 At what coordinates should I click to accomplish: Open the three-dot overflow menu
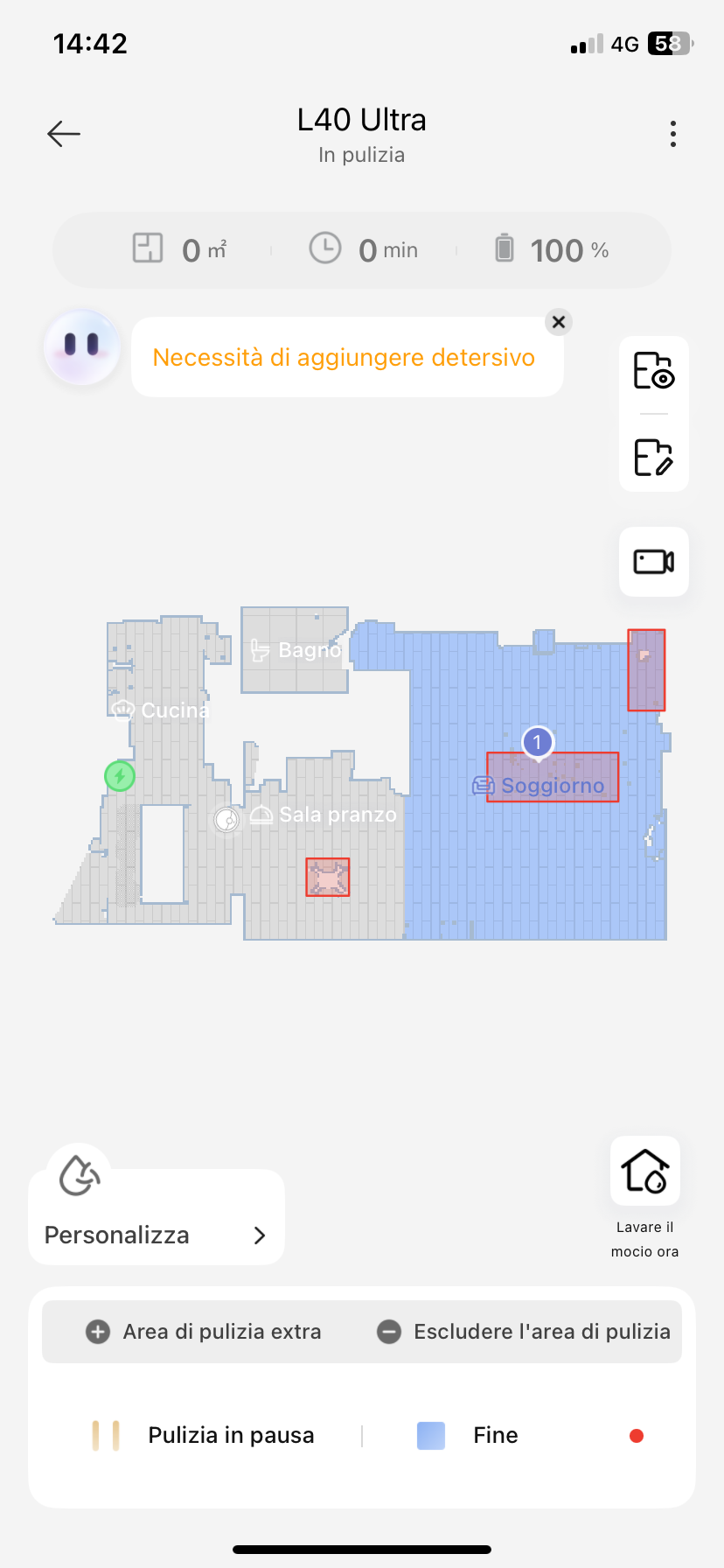(x=672, y=134)
